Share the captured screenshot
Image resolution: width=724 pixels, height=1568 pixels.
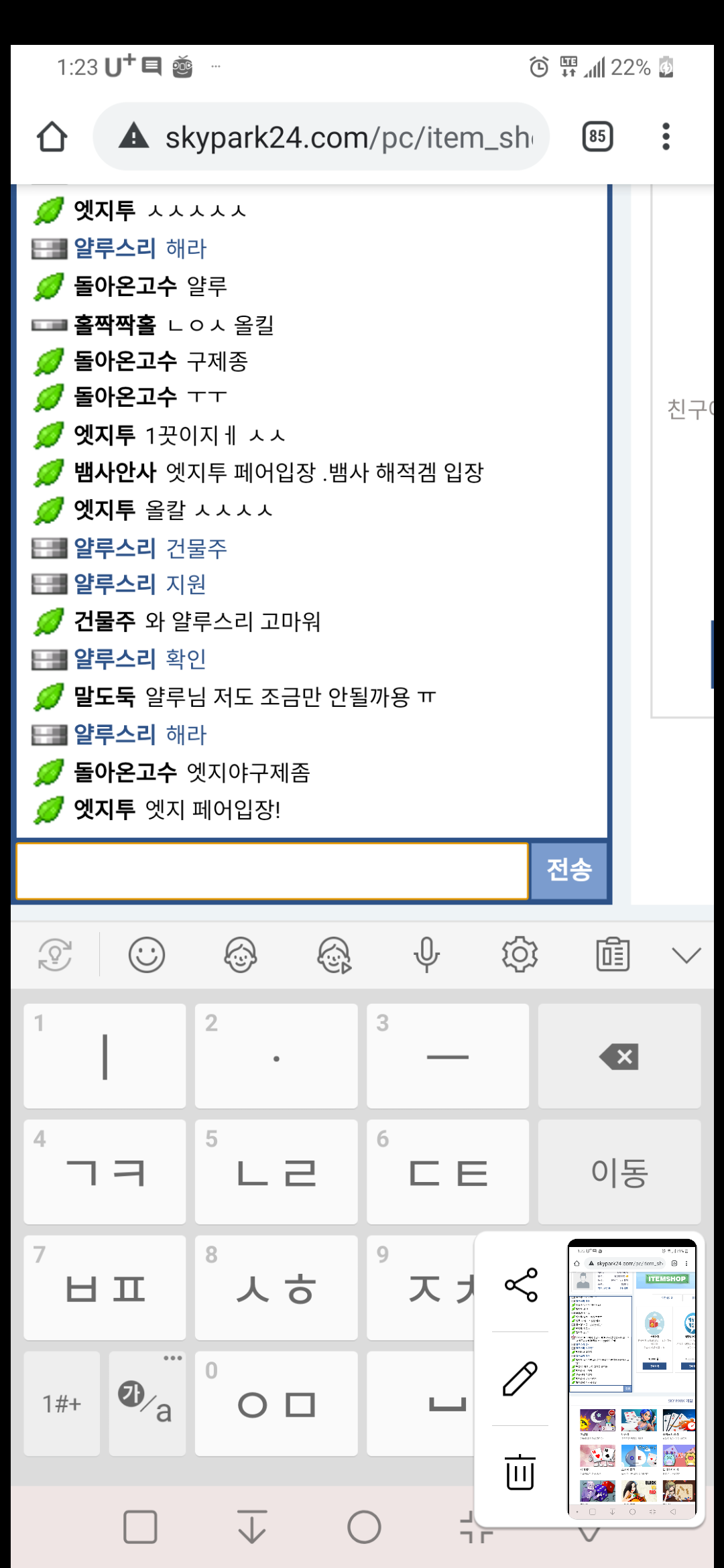tap(521, 1285)
